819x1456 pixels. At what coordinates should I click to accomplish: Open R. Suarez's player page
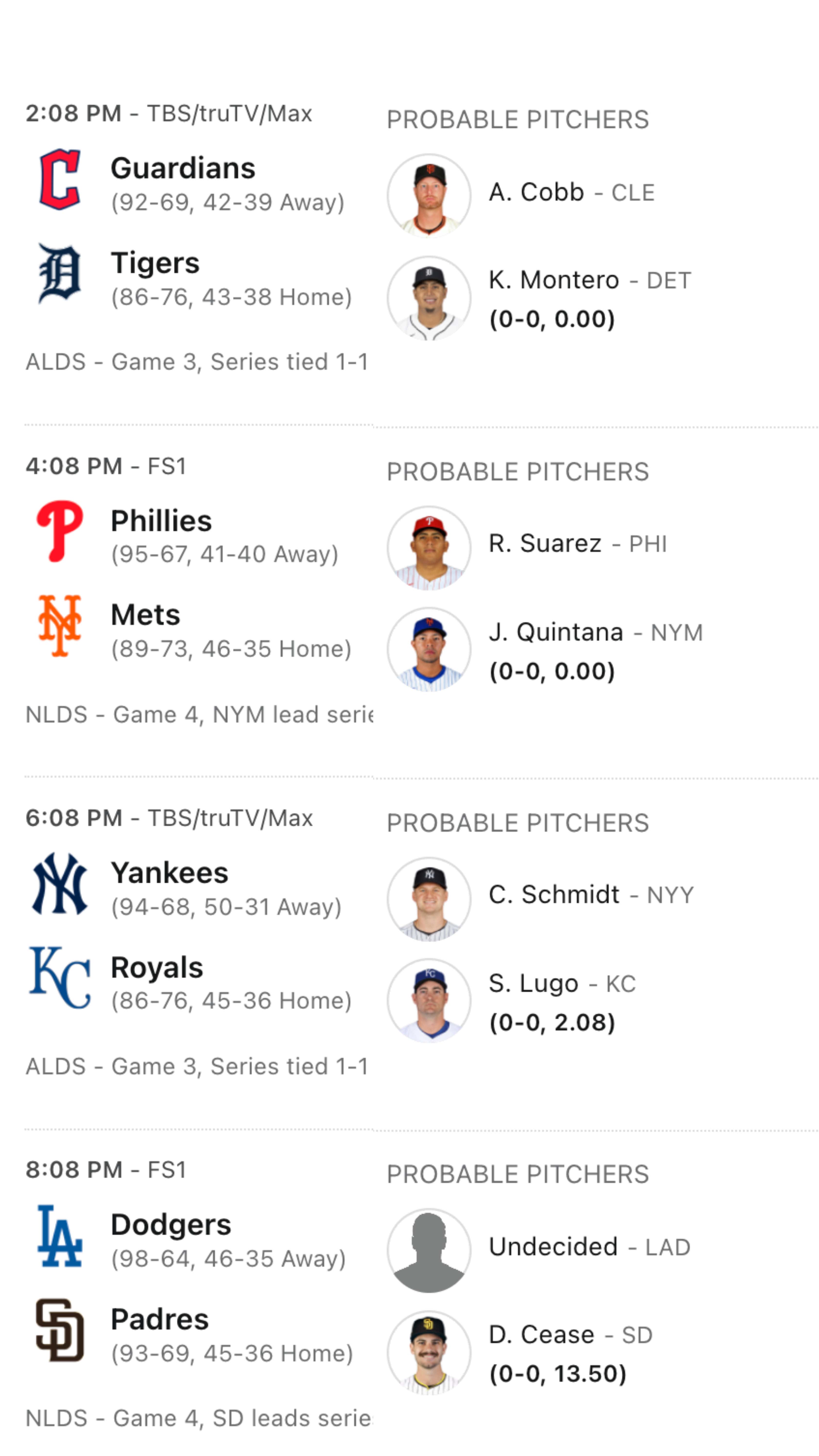click(x=544, y=544)
